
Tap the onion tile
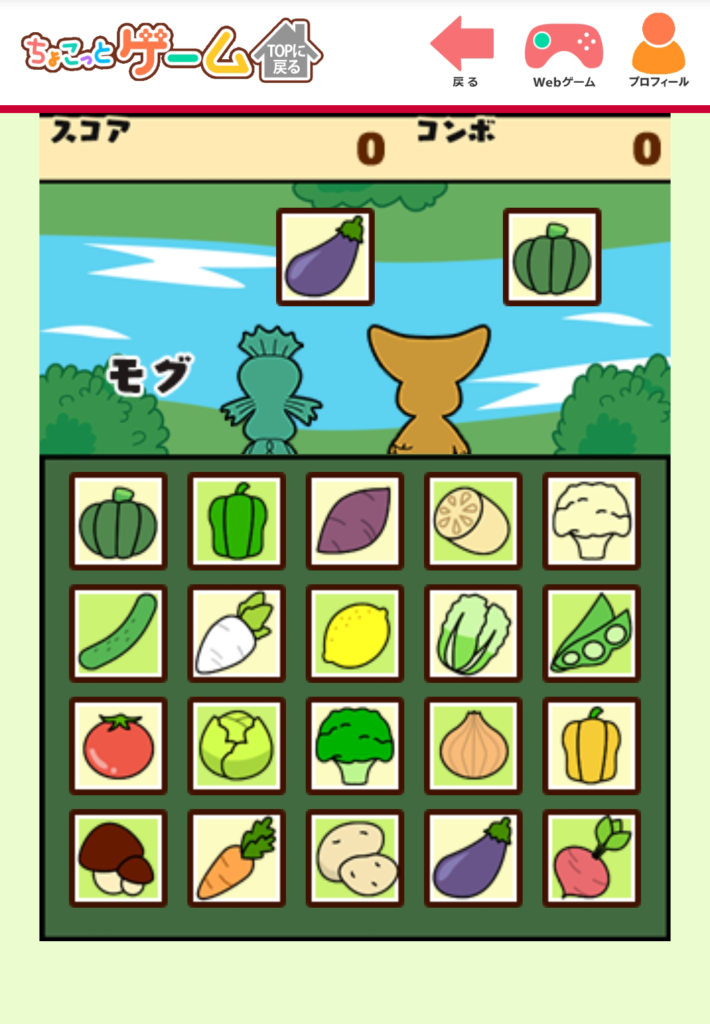473,745
